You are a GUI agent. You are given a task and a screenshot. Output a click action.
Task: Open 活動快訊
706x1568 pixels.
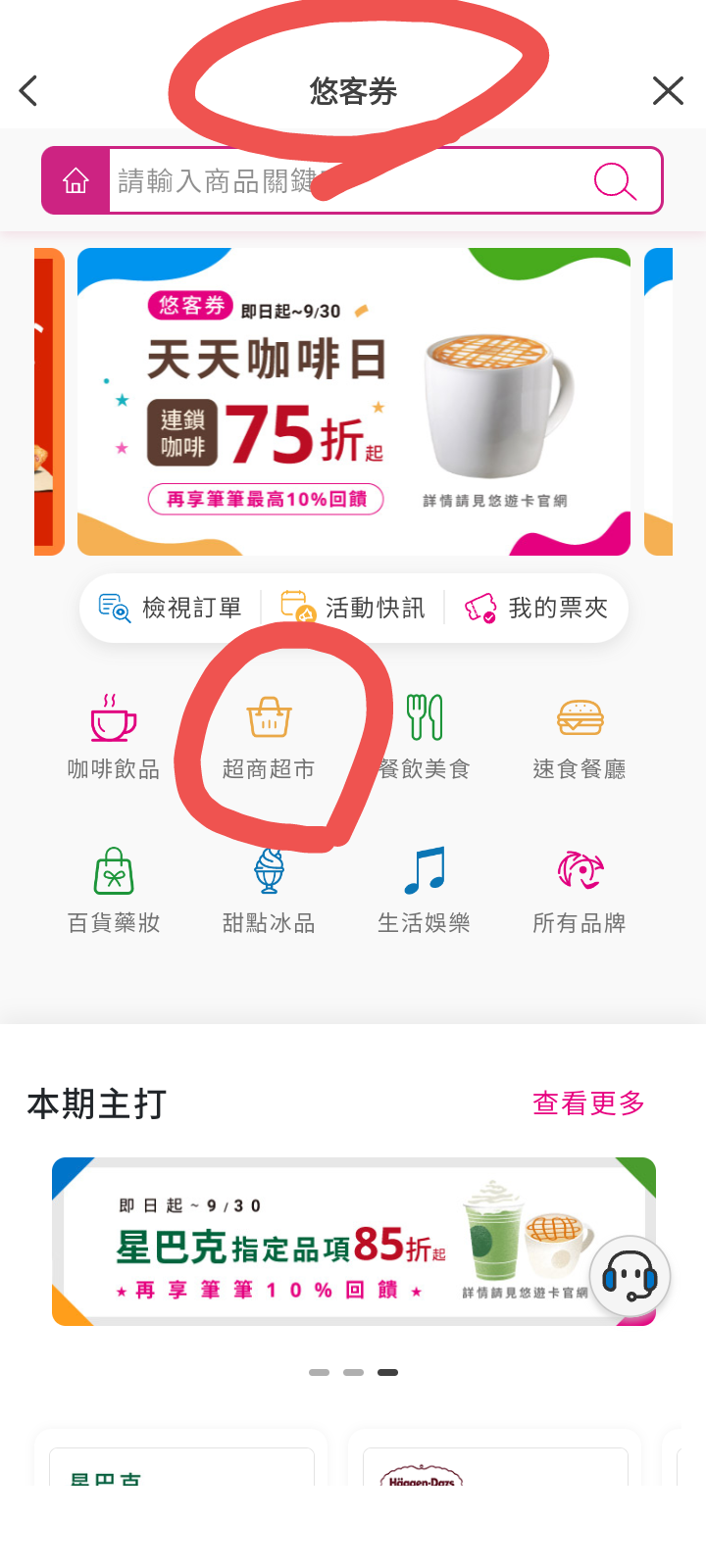pos(353,609)
